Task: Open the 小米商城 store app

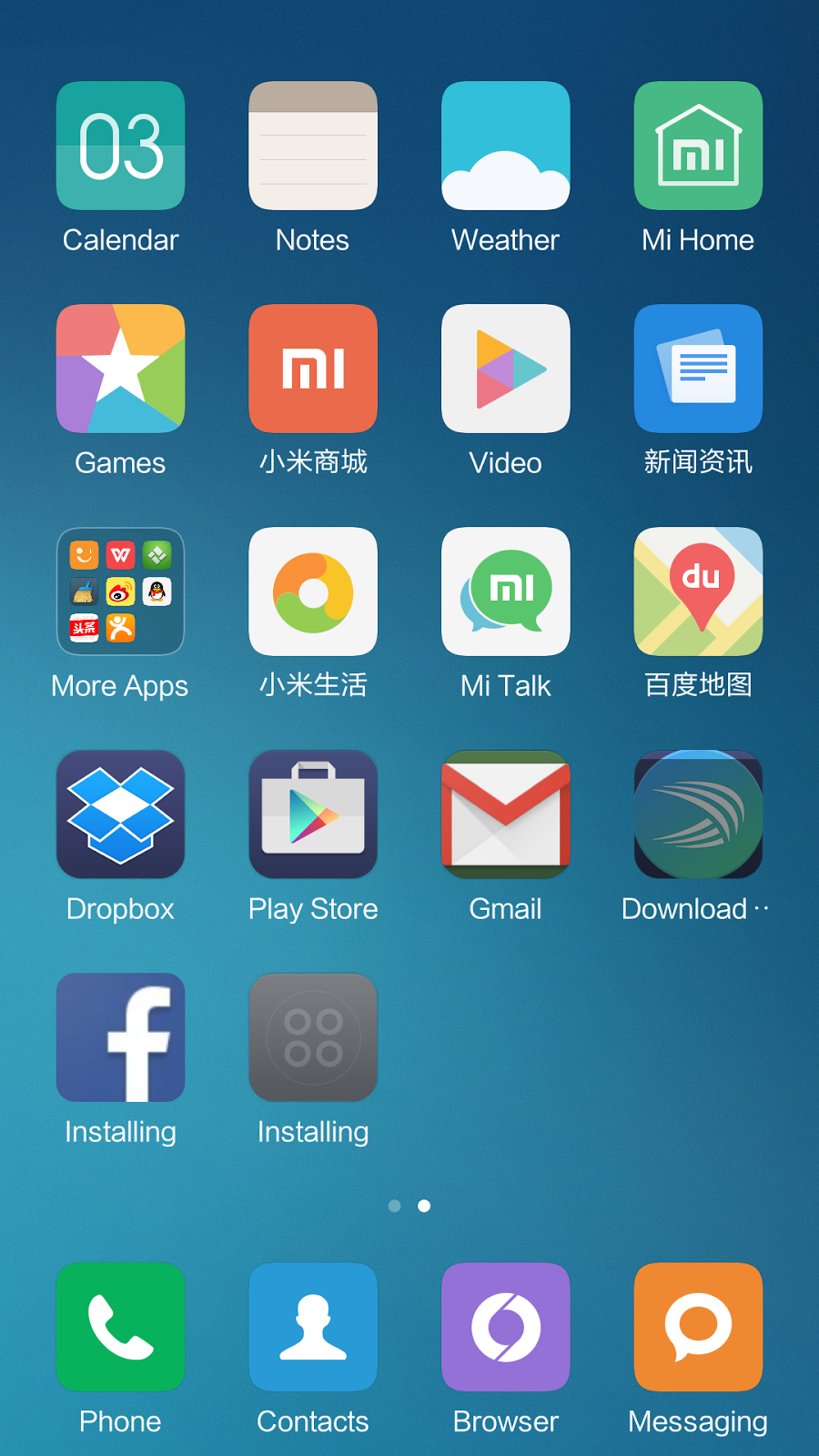Action: 313,369
